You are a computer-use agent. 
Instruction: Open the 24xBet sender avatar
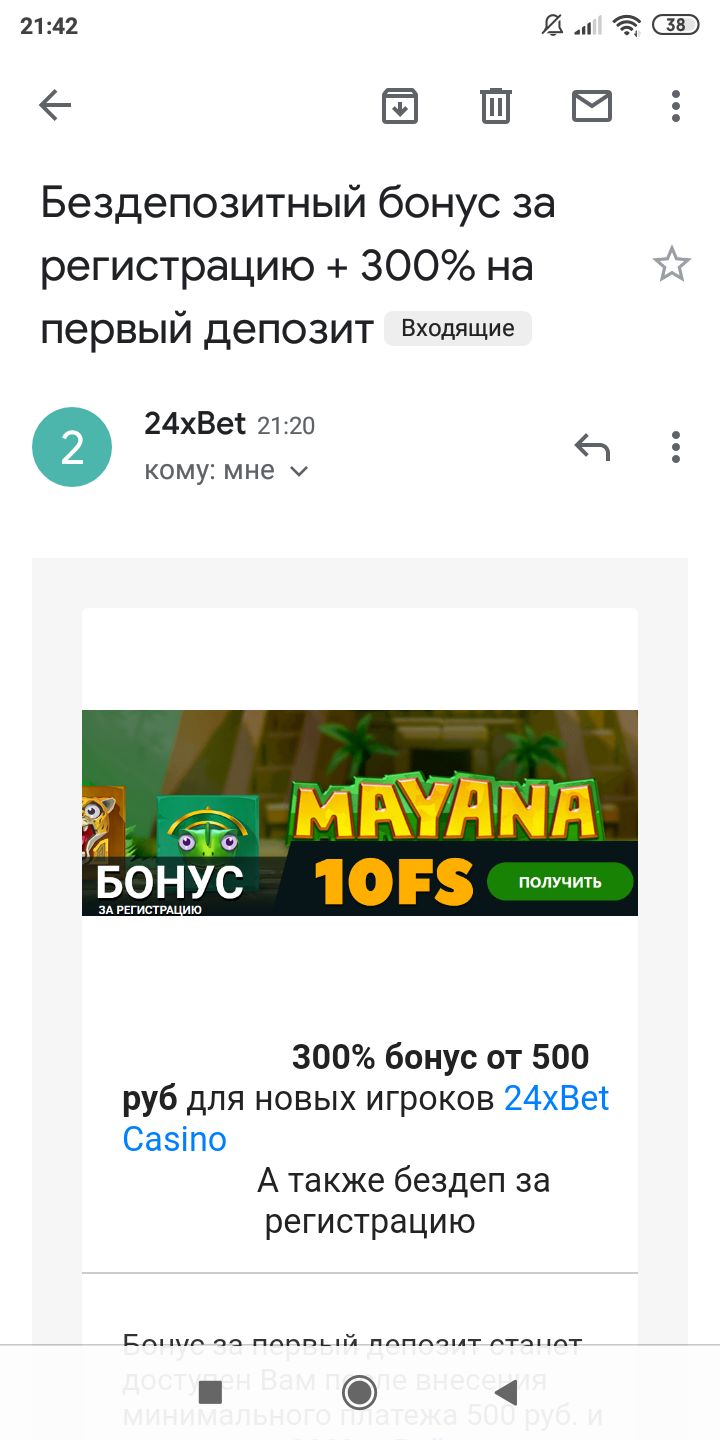click(x=72, y=447)
